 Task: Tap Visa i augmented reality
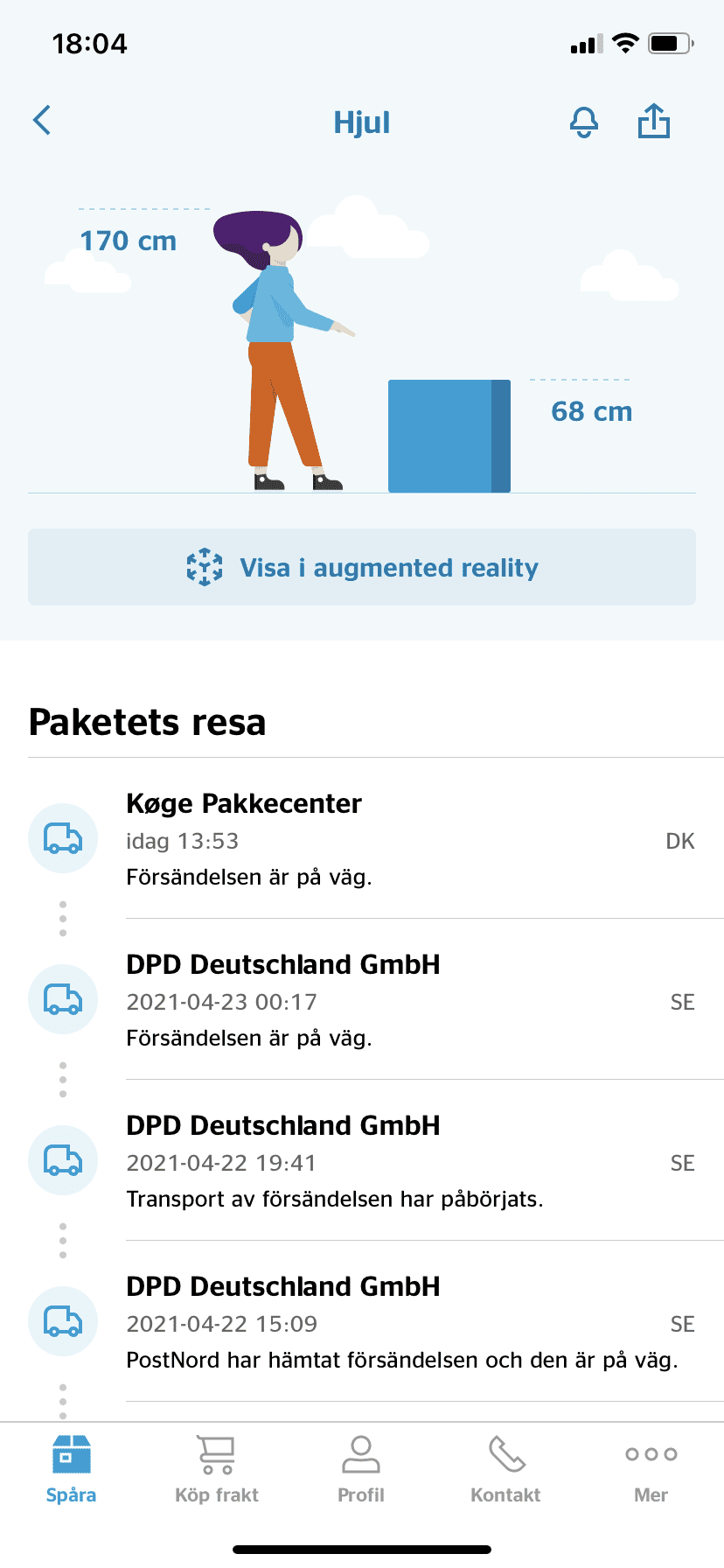pyautogui.click(x=362, y=567)
